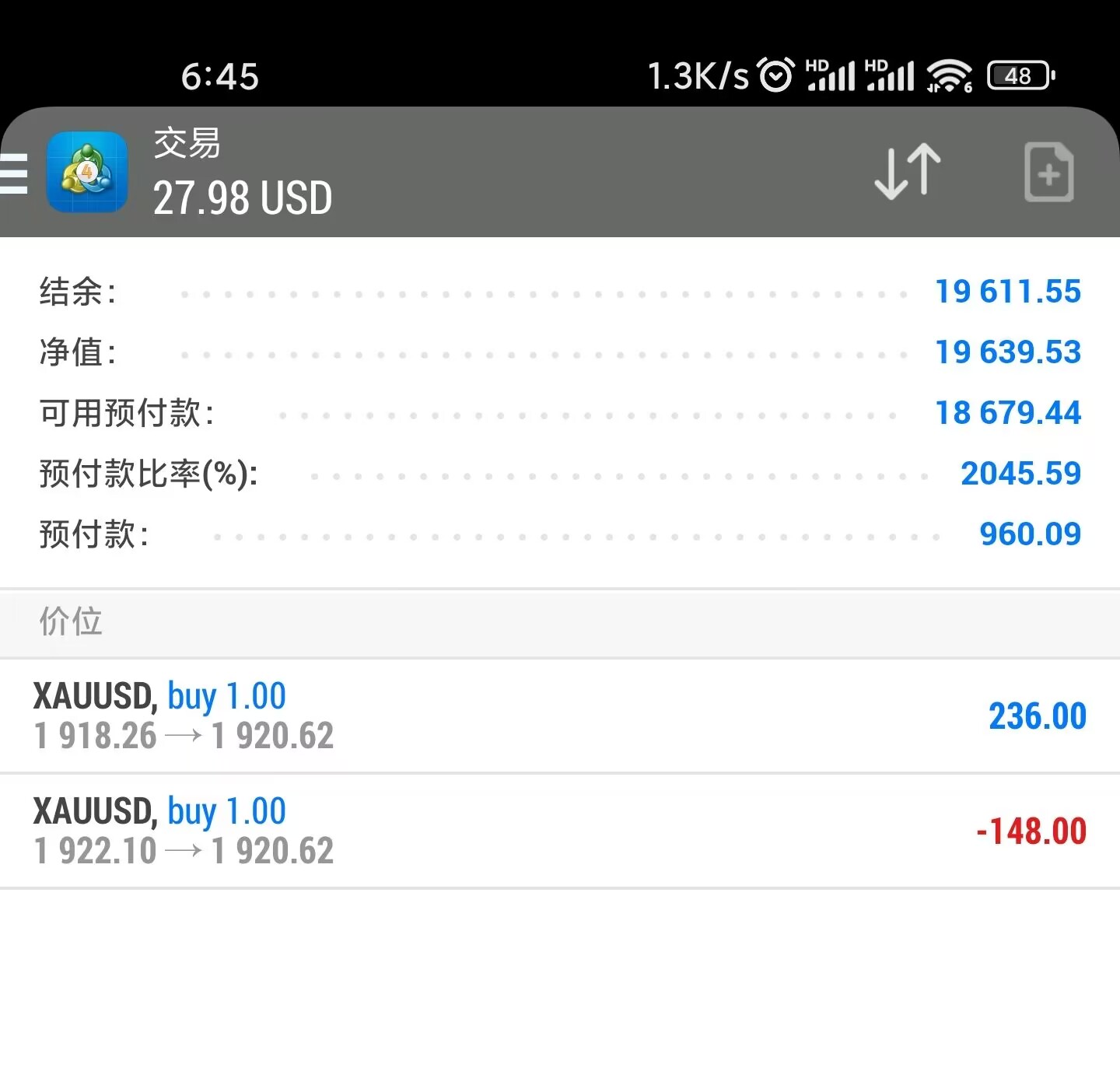Create a new order

(1048, 173)
